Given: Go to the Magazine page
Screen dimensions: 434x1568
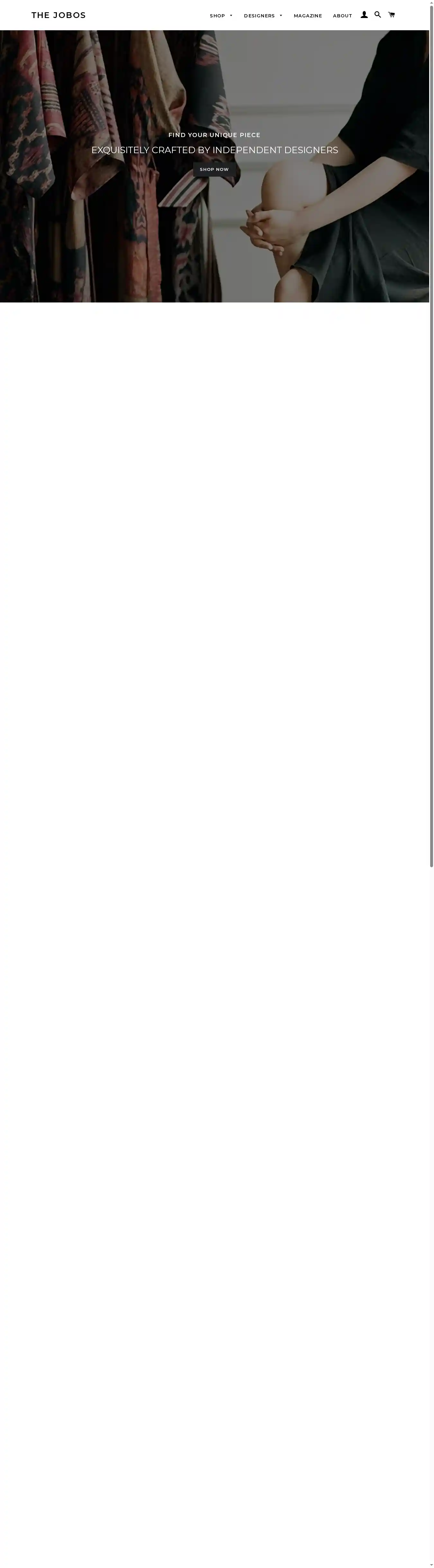Looking at the screenshot, I should coord(308,16).
